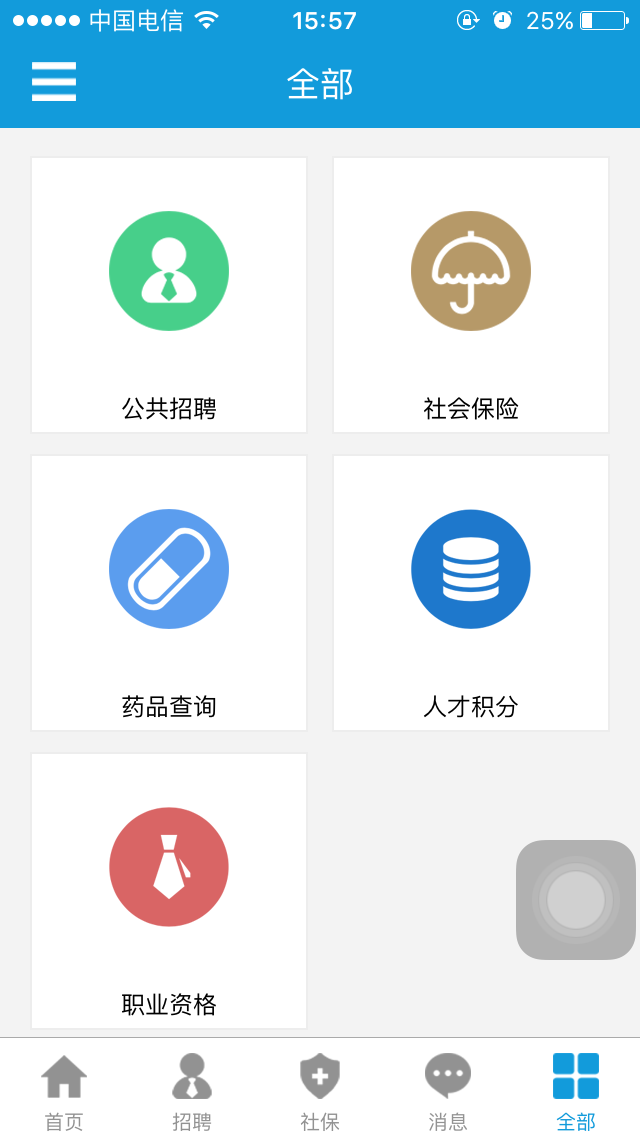Image resolution: width=640 pixels, height=1136 pixels.
Task: Select the 全部 tab
Action: coord(576,1090)
